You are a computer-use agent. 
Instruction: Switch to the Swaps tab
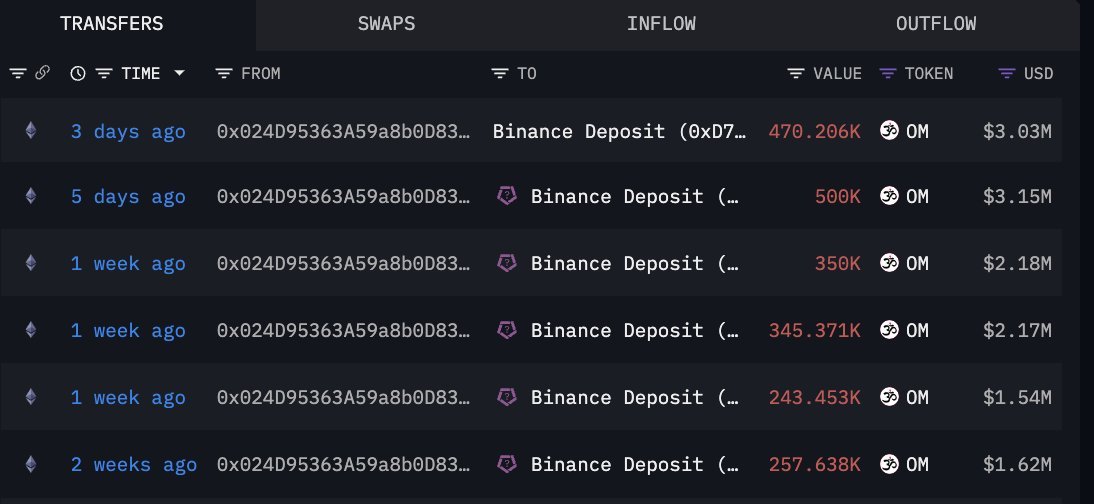point(386,24)
